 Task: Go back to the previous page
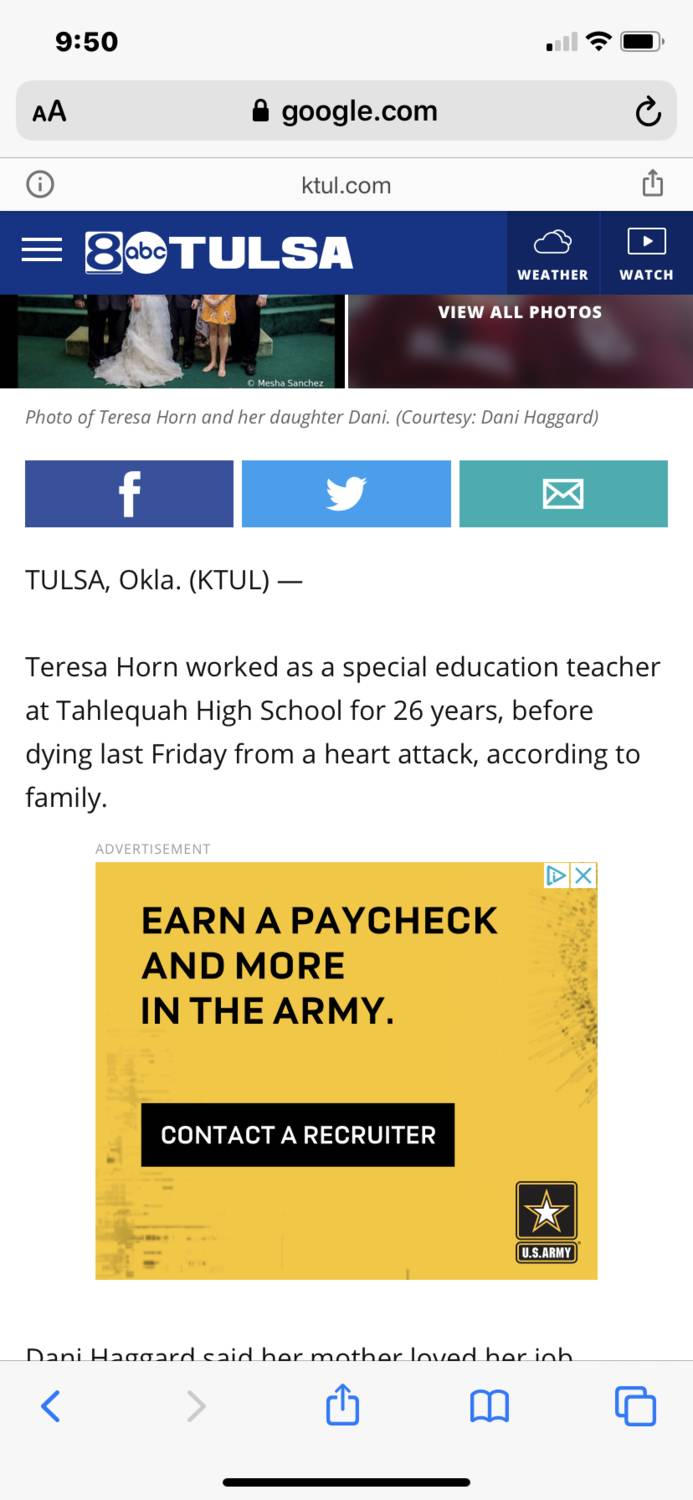tap(51, 1407)
